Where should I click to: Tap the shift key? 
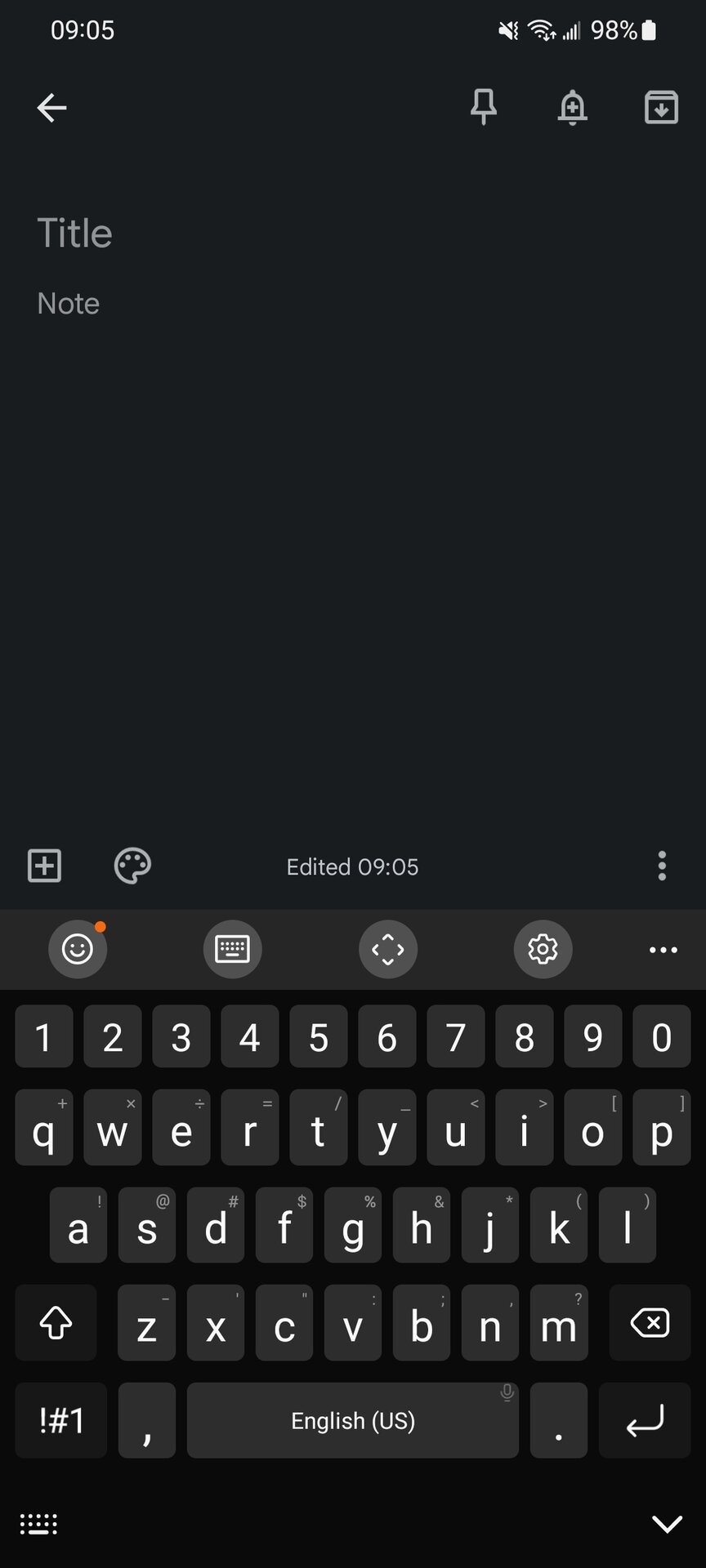point(56,1323)
